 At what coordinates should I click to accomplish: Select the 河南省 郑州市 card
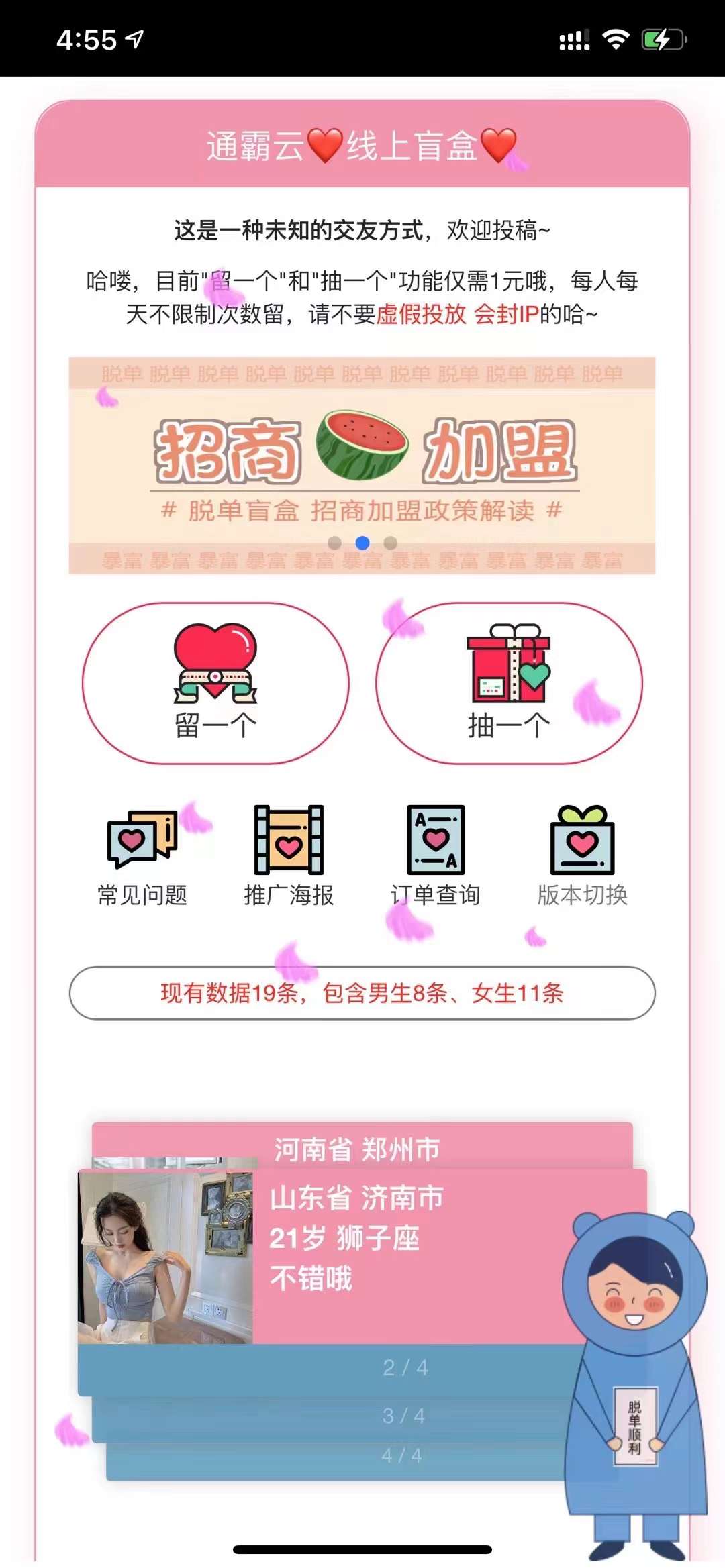point(362,1147)
